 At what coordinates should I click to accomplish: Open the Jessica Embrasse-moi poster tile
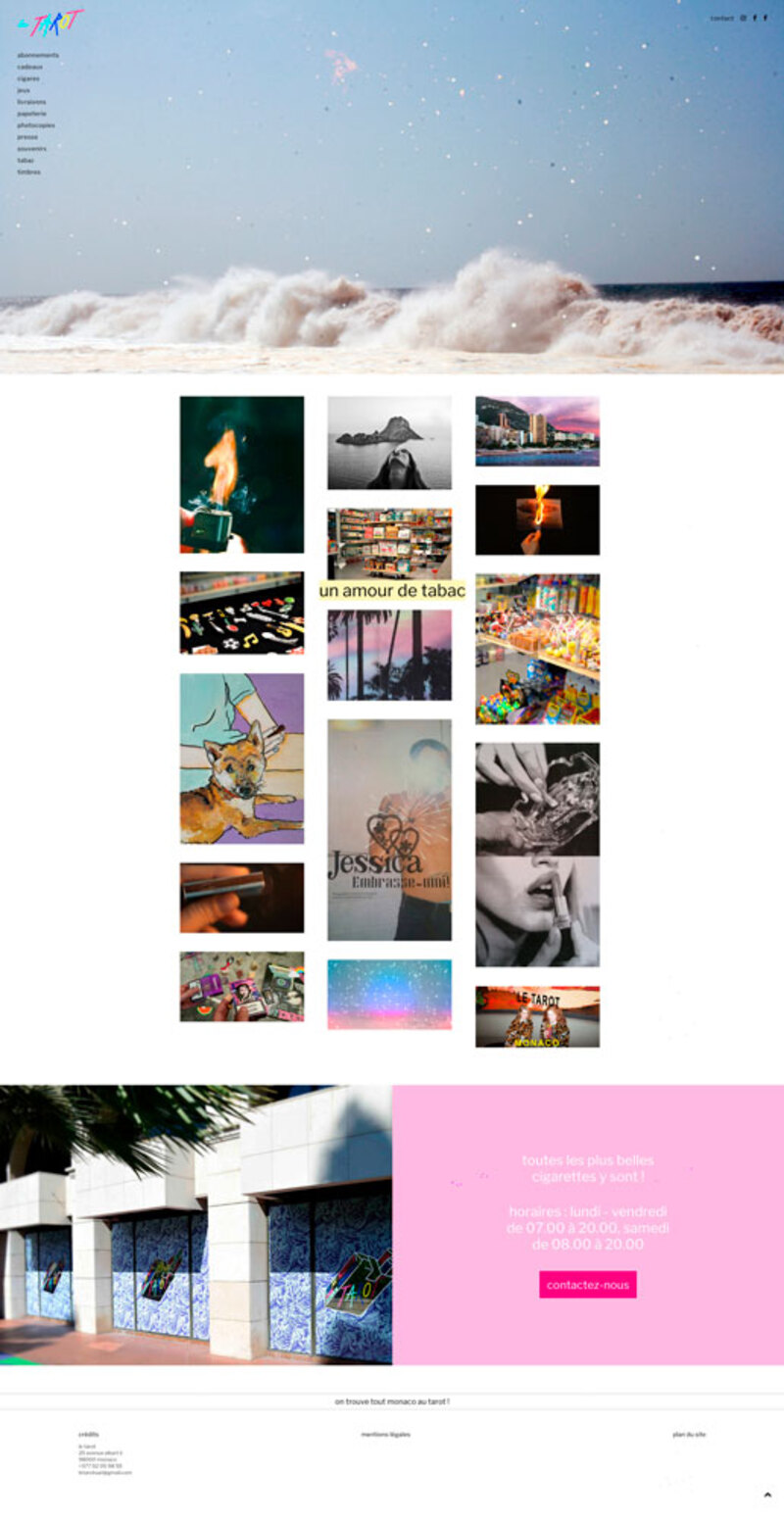tap(389, 829)
